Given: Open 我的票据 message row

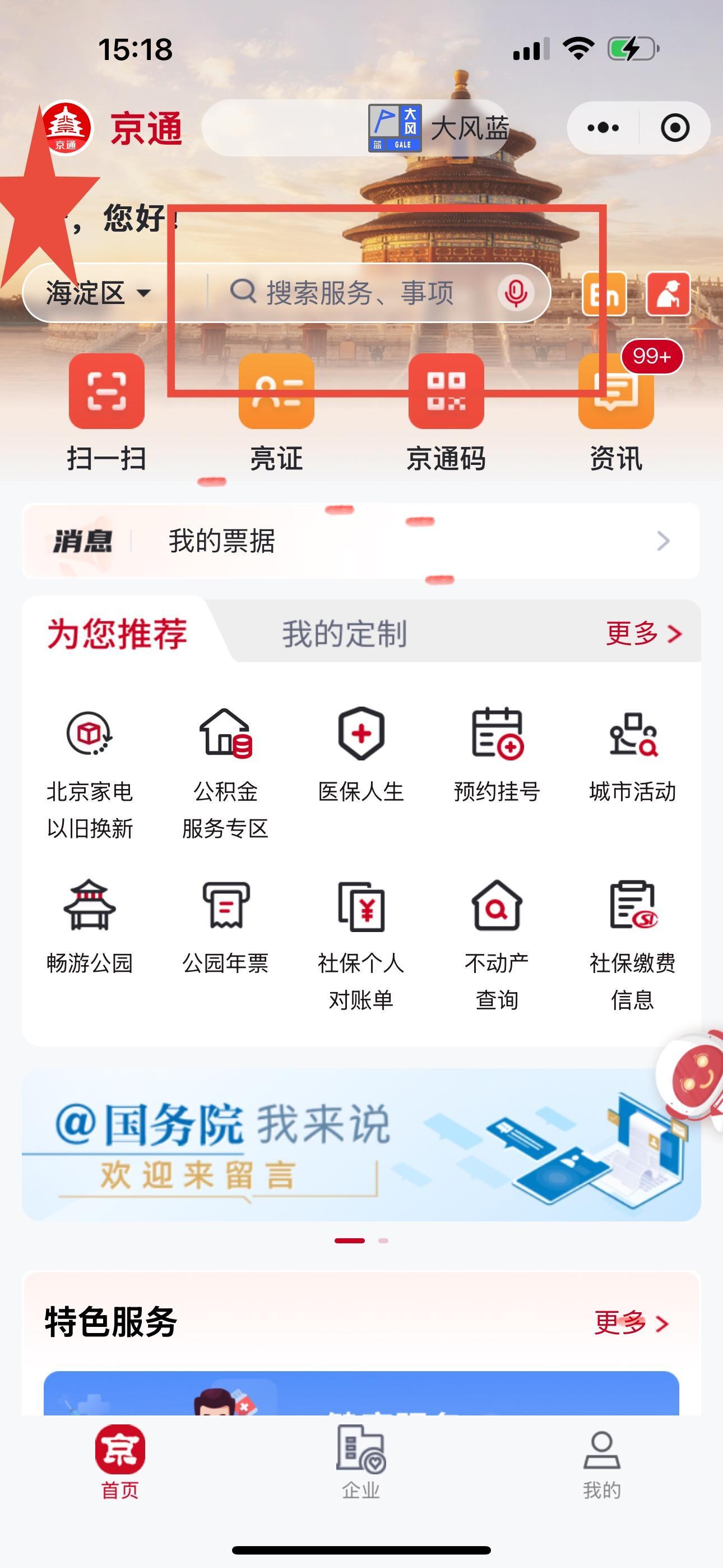Looking at the screenshot, I should pyautogui.click(x=360, y=541).
